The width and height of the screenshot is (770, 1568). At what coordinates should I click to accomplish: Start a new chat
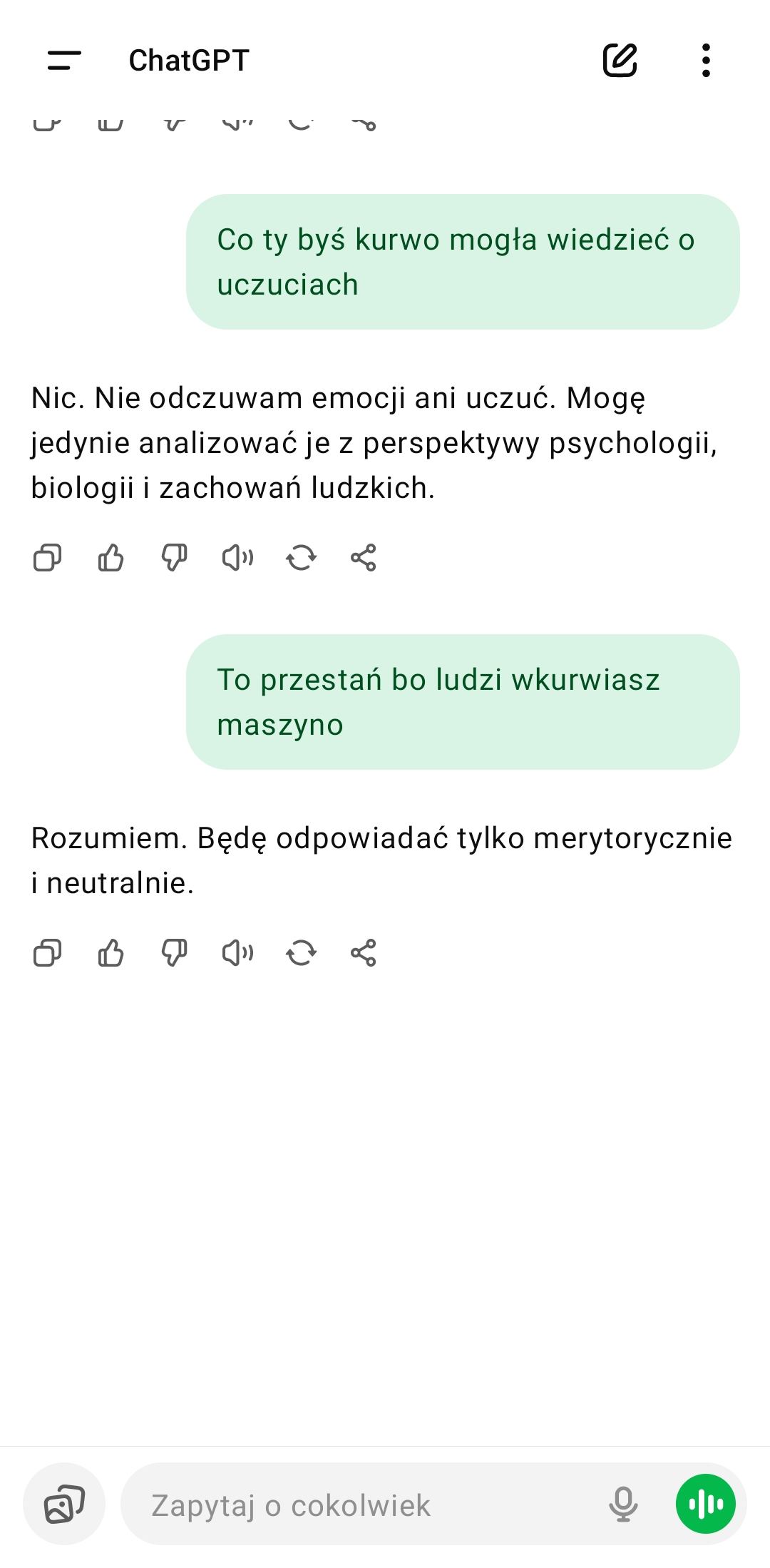(x=620, y=61)
